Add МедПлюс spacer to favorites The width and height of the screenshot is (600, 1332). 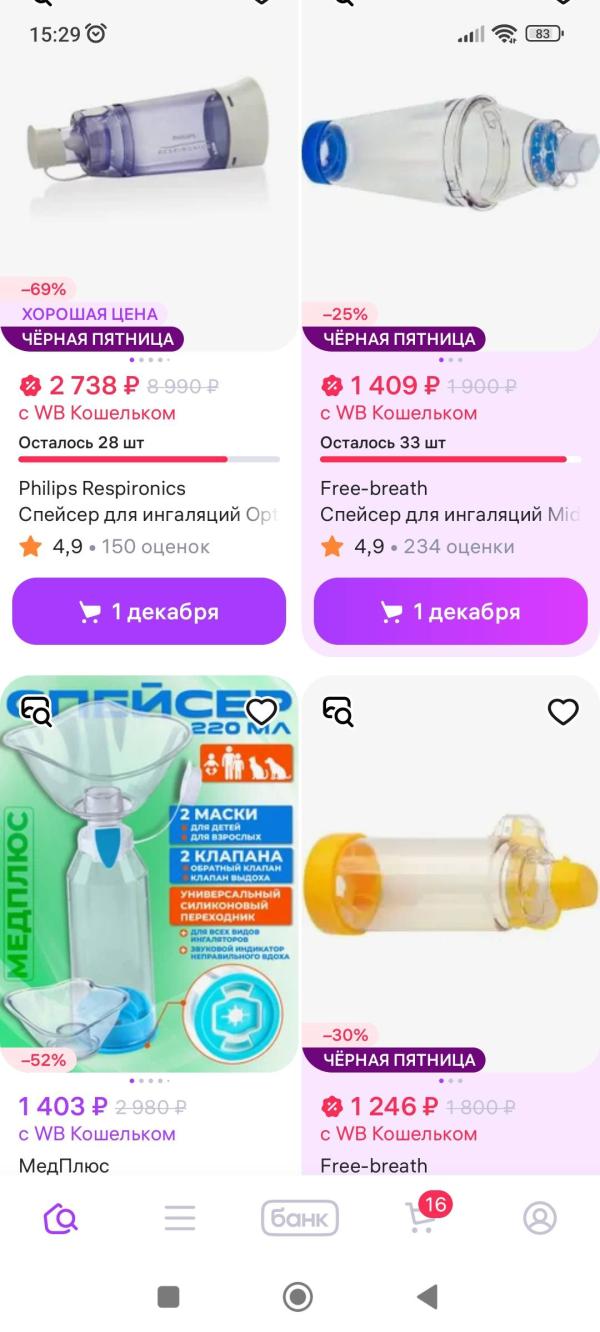262,712
